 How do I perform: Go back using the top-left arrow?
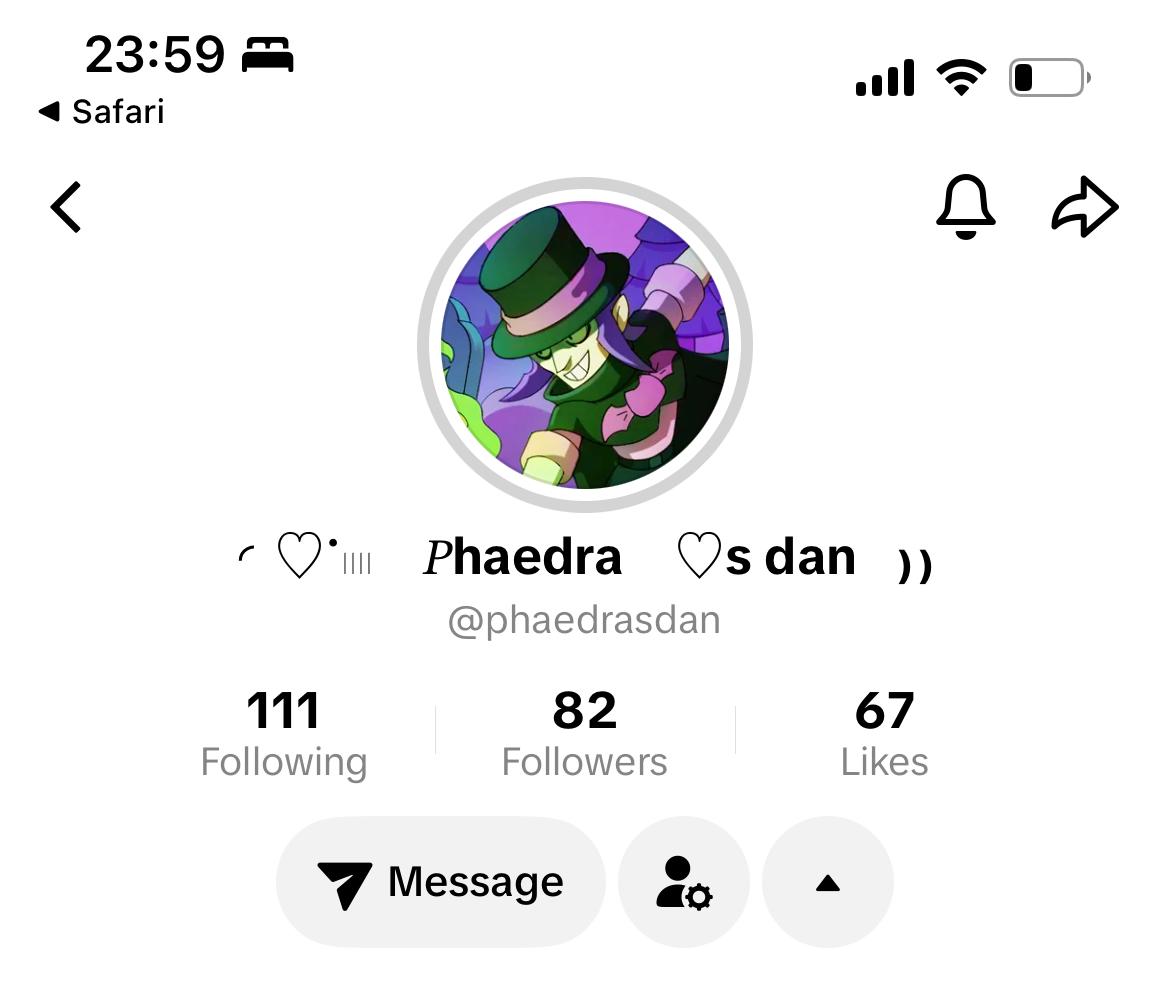66,207
